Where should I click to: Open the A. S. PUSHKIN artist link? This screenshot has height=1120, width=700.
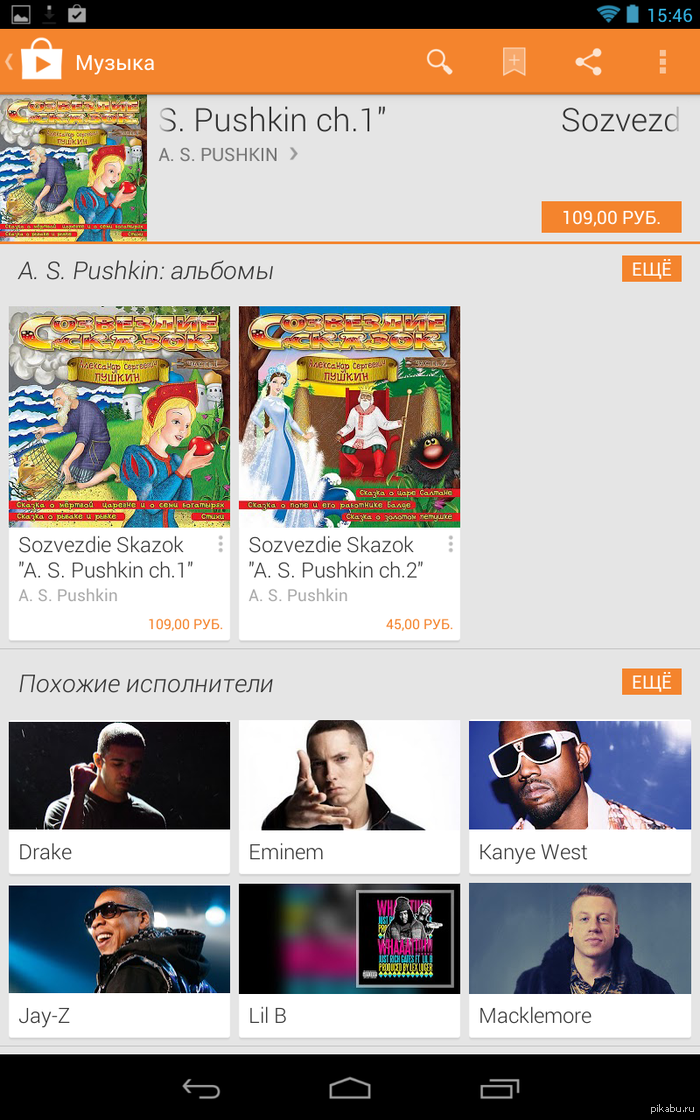[x=229, y=154]
